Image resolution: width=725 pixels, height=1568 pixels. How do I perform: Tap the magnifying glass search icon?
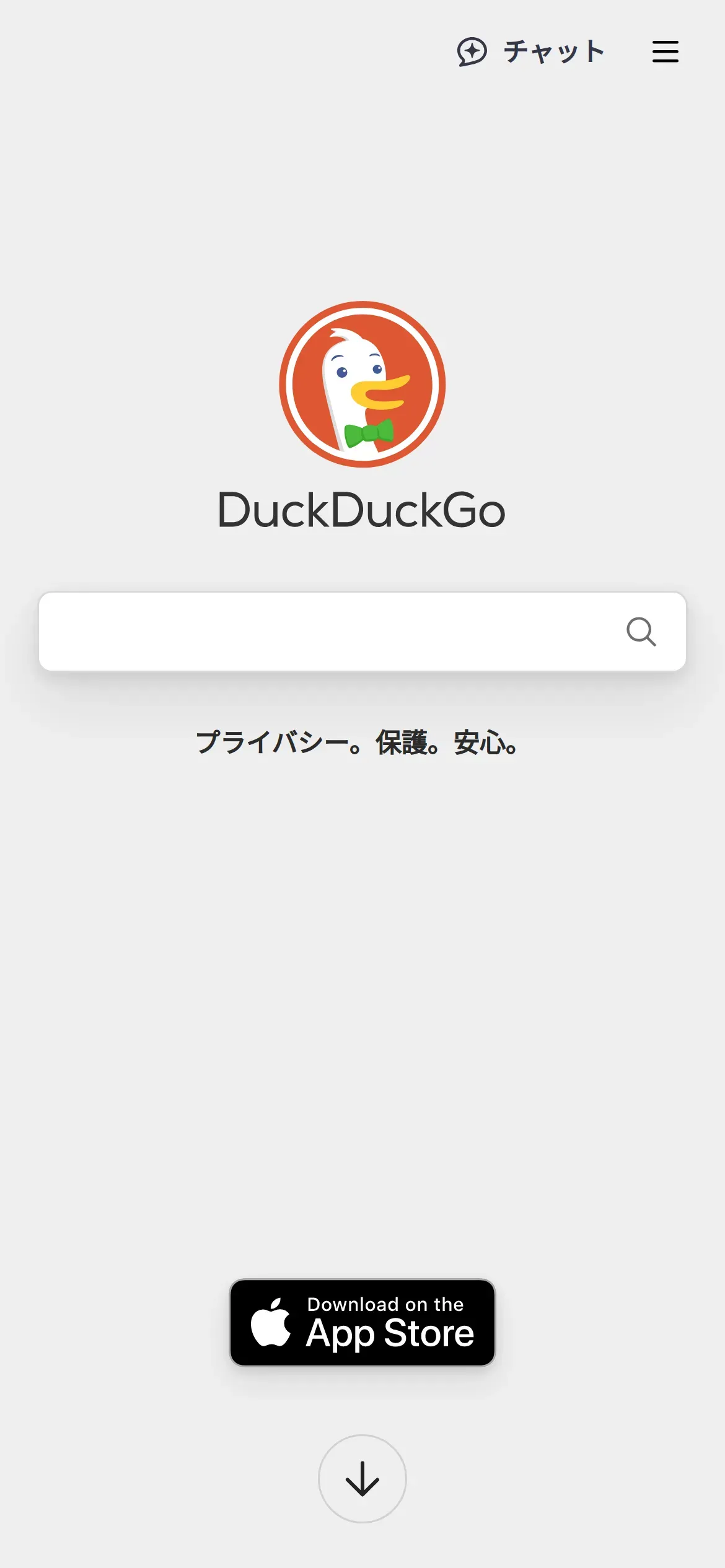coord(641,632)
